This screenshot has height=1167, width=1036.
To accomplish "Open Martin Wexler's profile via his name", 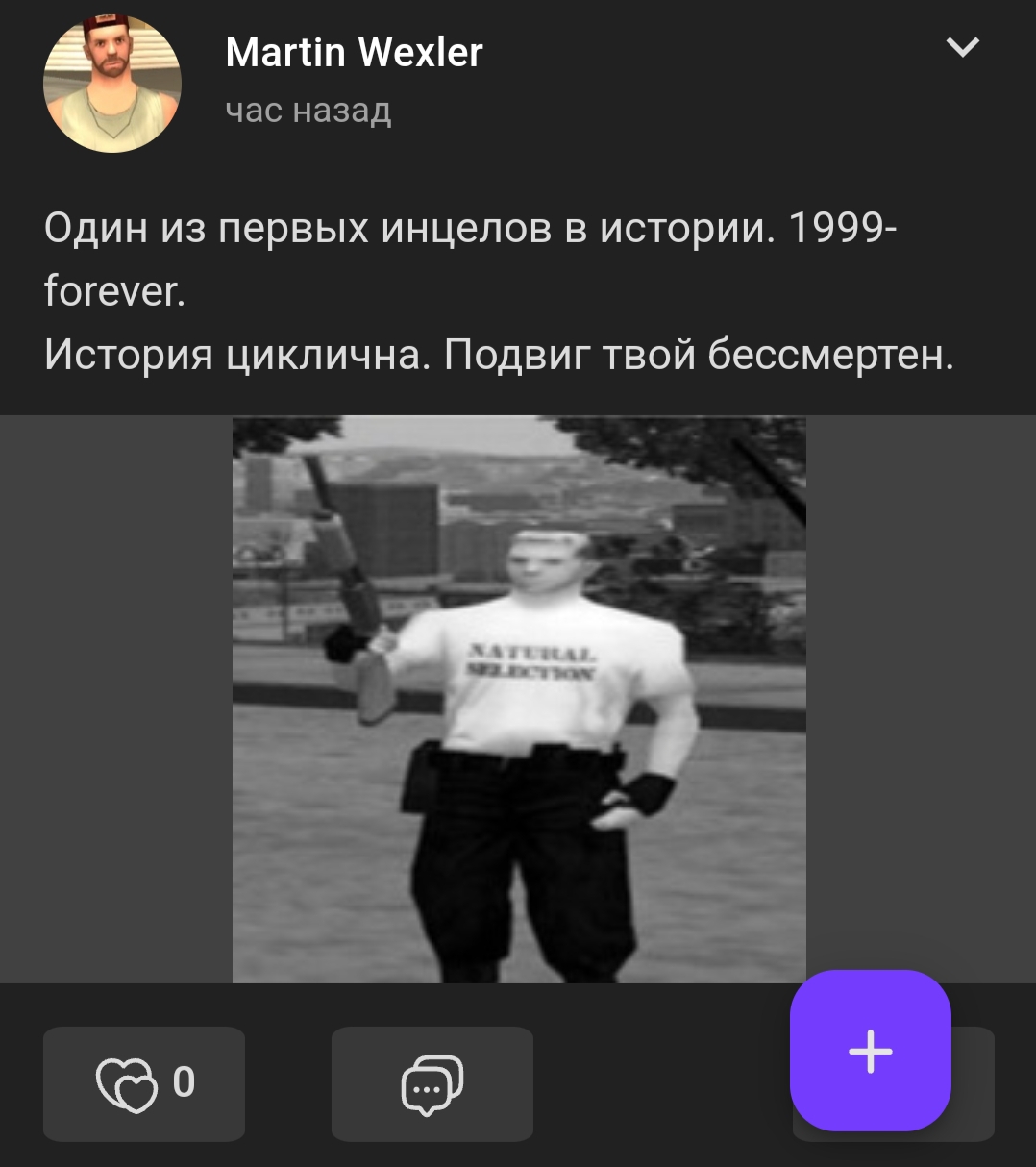I will tap(354, 53).
